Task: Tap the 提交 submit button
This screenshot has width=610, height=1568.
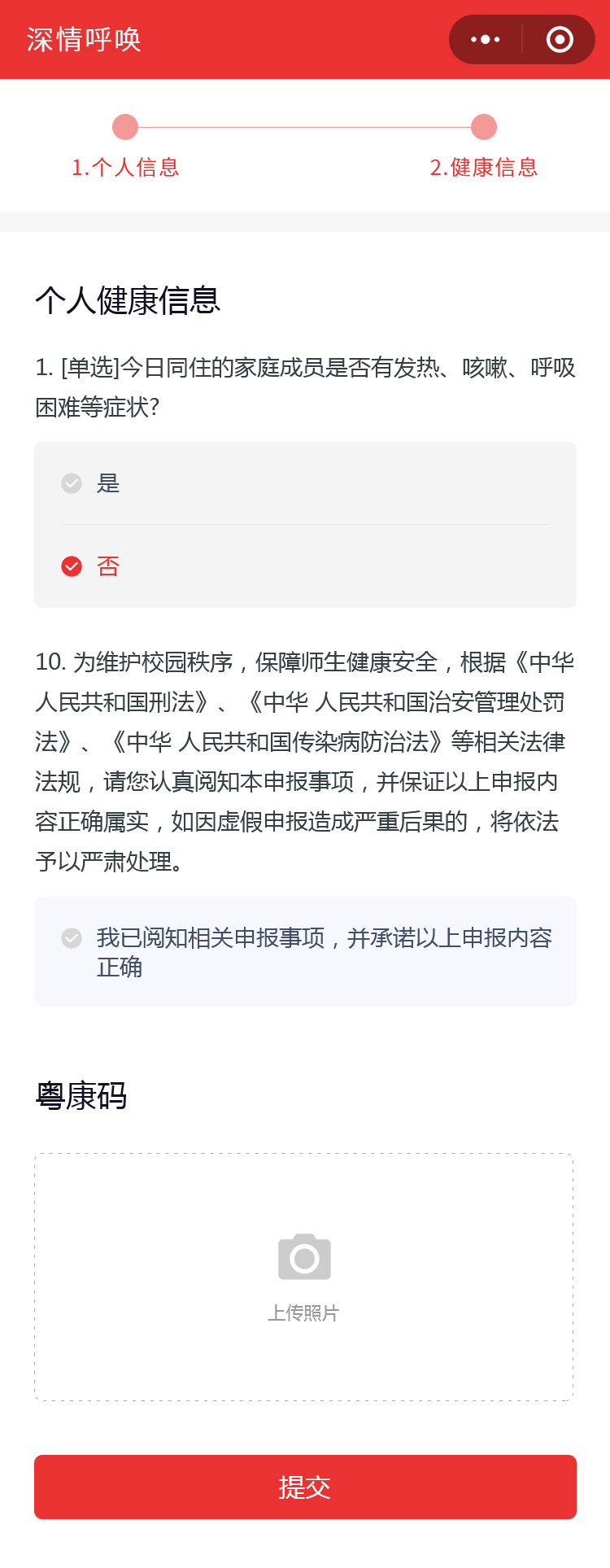Action: pyautogui.click(x=305, y=1487)
